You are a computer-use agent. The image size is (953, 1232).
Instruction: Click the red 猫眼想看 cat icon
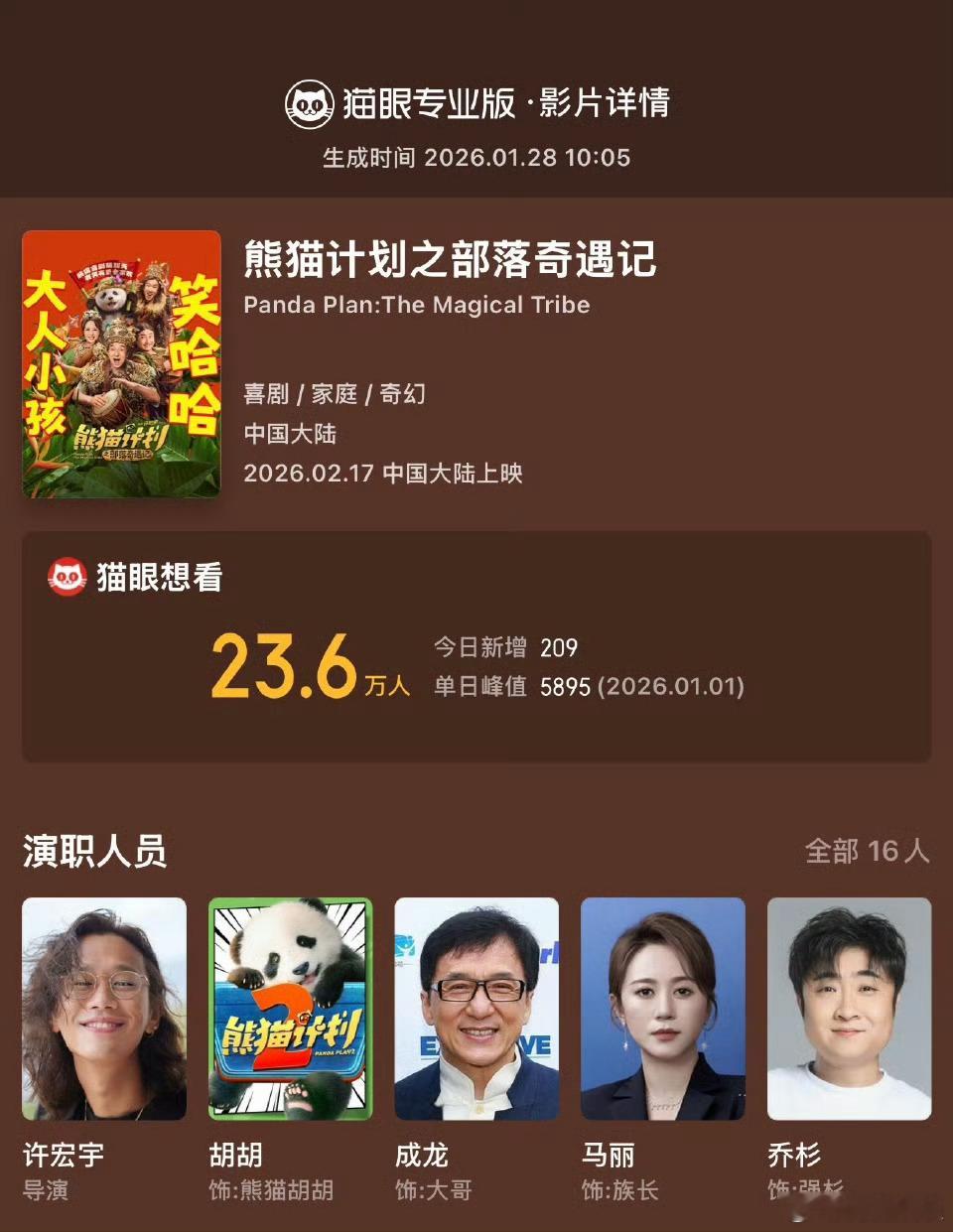point(65,573)
